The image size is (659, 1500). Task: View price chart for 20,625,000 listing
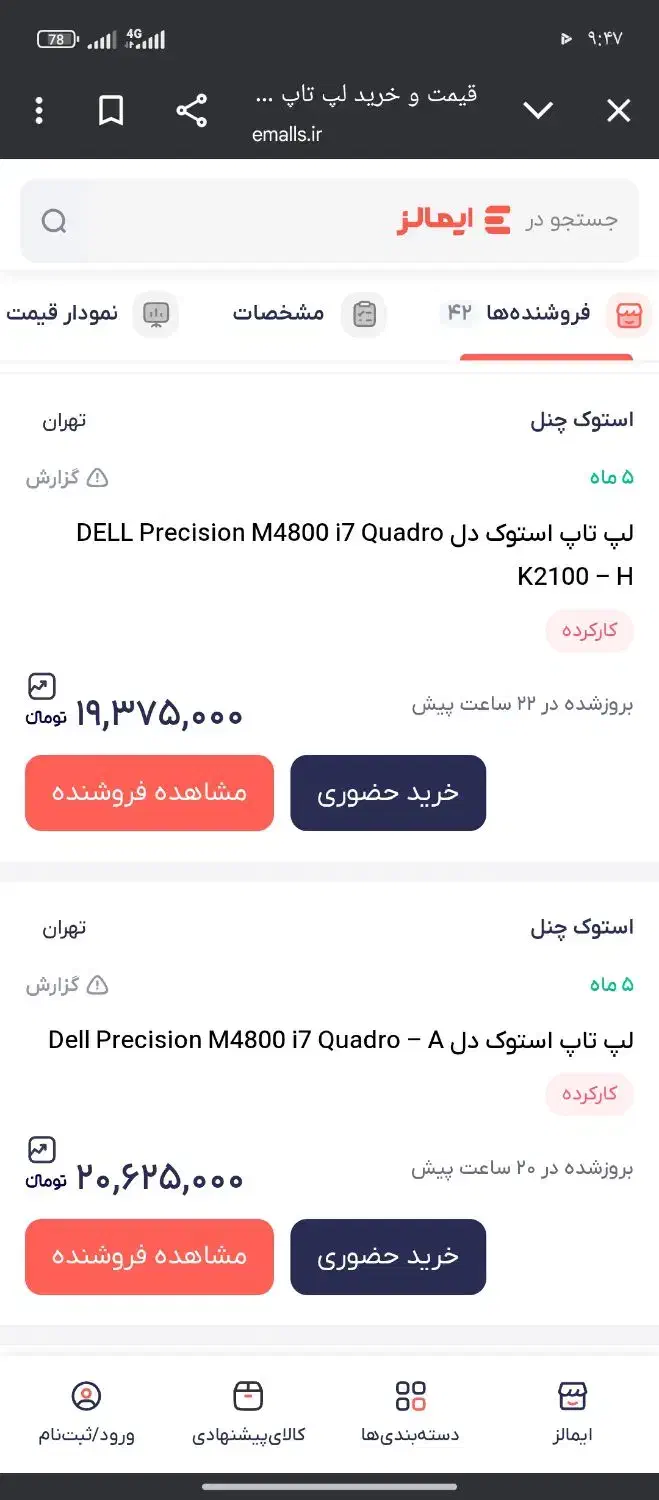tap(42, 1150)
